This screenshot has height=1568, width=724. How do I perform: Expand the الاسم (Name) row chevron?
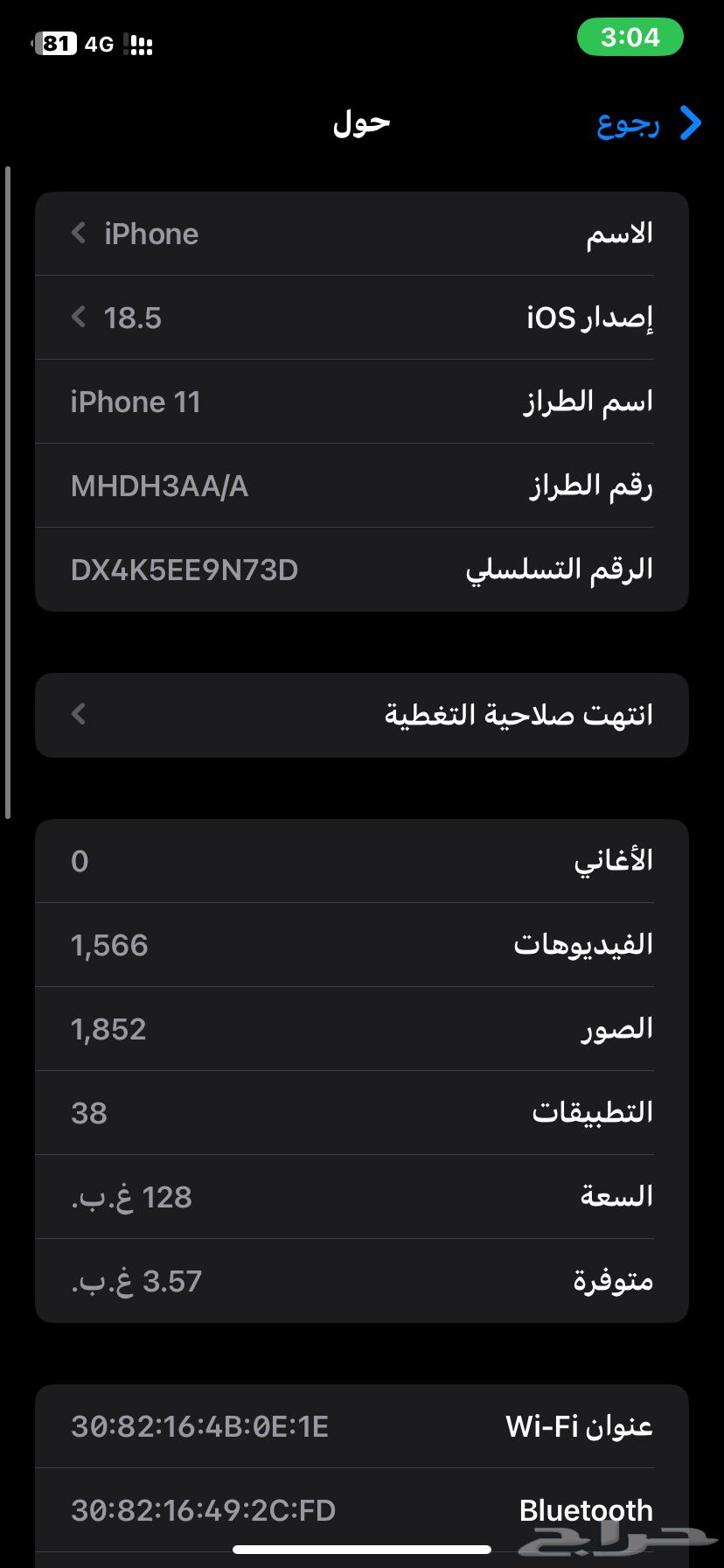click(x=78, y=233)
